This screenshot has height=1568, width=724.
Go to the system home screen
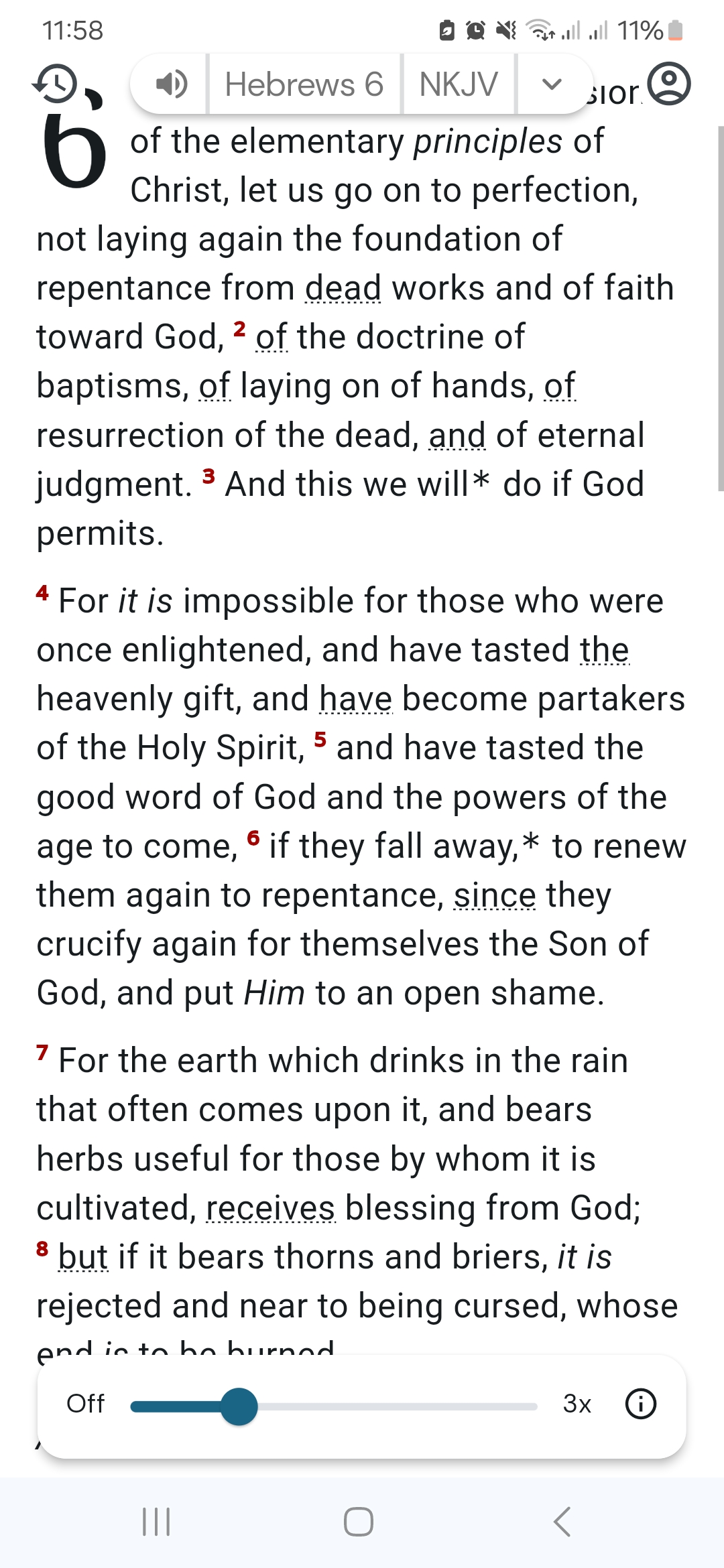point(359,1522)
